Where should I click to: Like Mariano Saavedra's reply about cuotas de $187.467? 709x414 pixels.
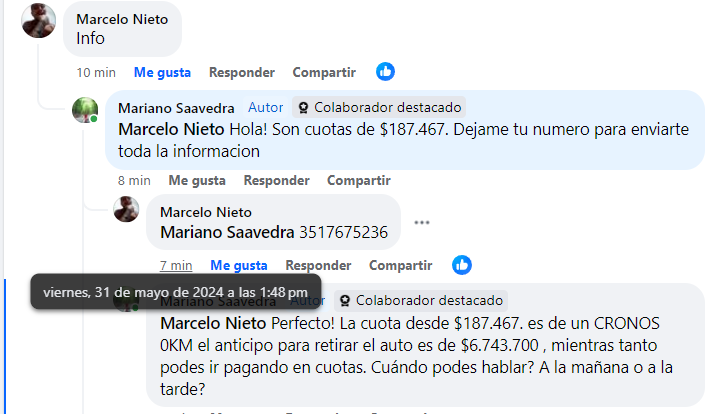click(x=197, y=180)
